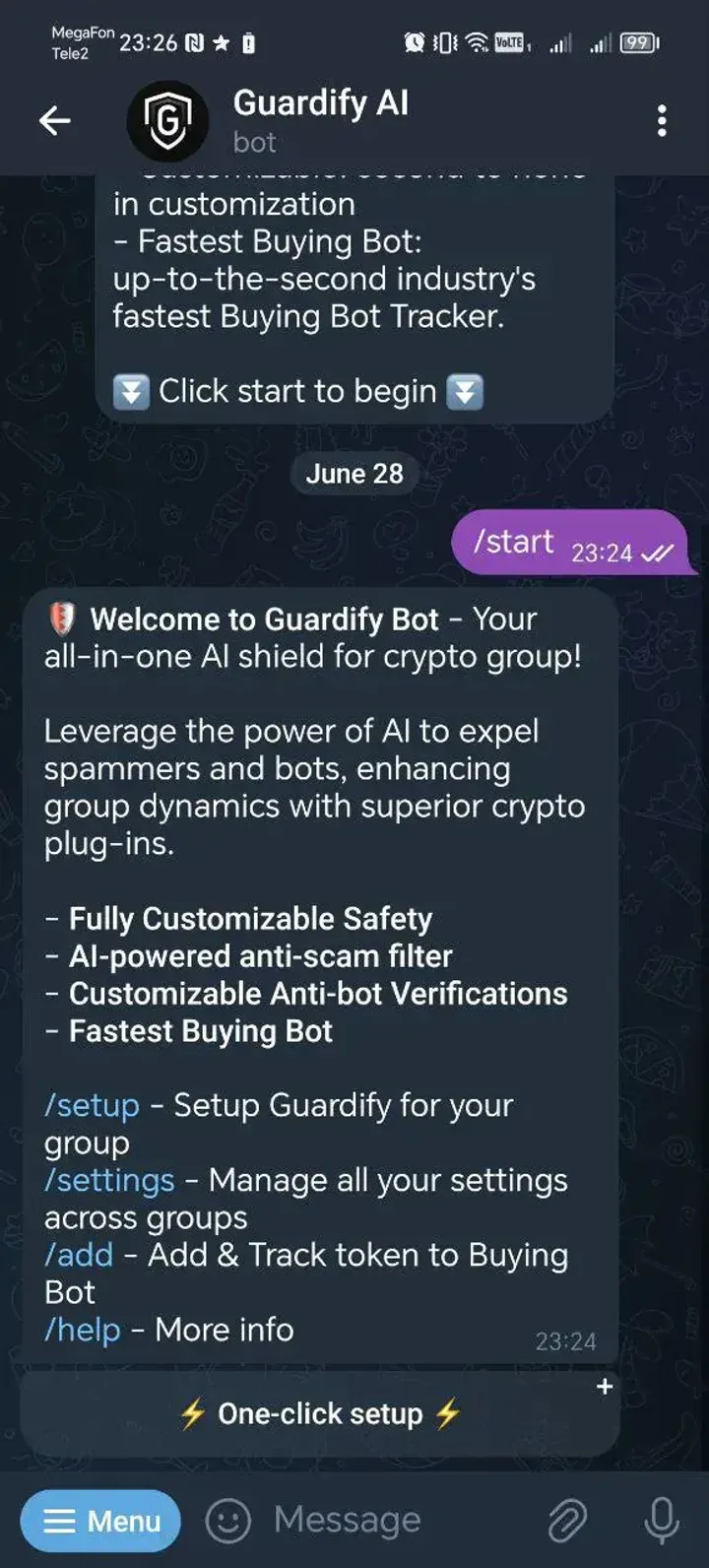Tap the June 28 date separator to expand
709x1568 pixels.
tap(354, 474)
